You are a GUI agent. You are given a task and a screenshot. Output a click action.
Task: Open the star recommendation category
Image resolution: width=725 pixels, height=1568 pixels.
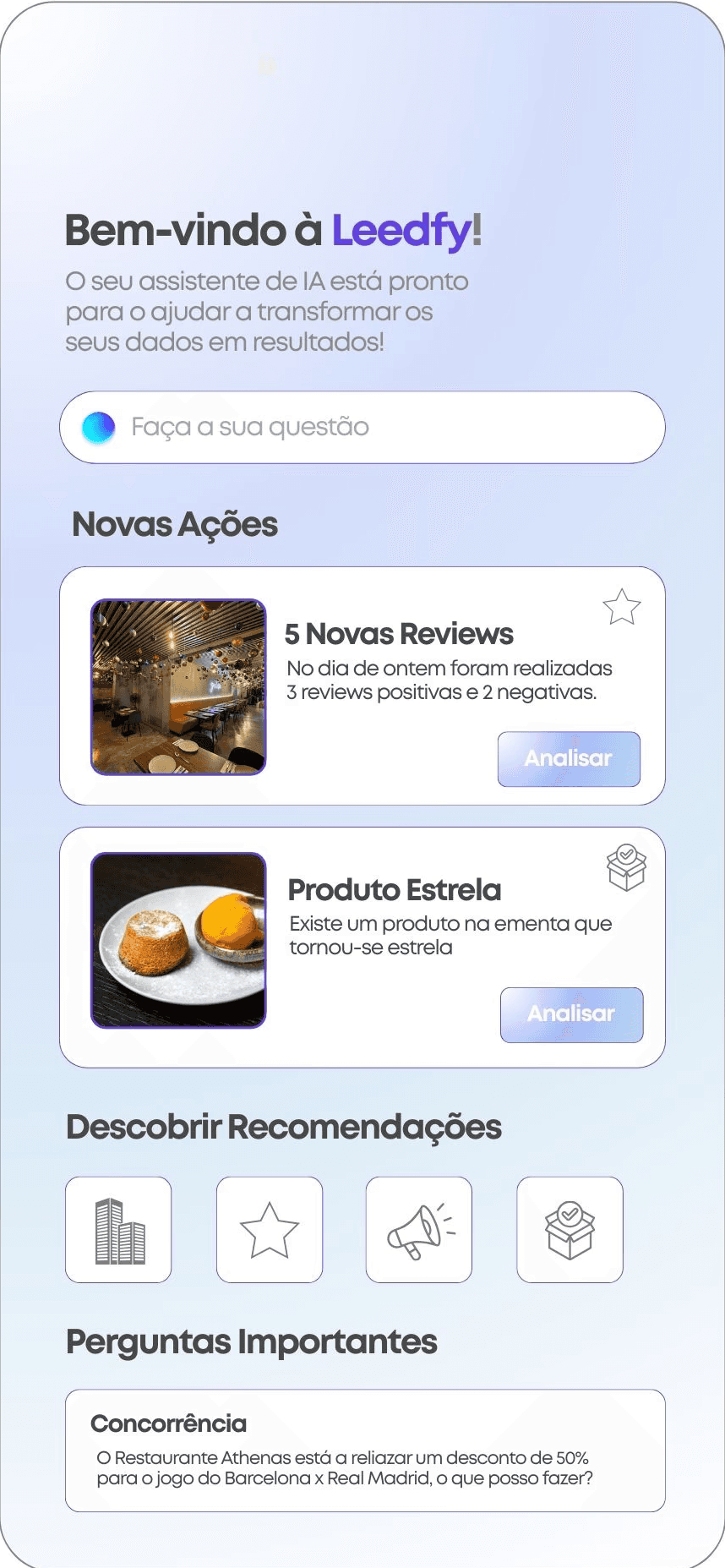269,1229
